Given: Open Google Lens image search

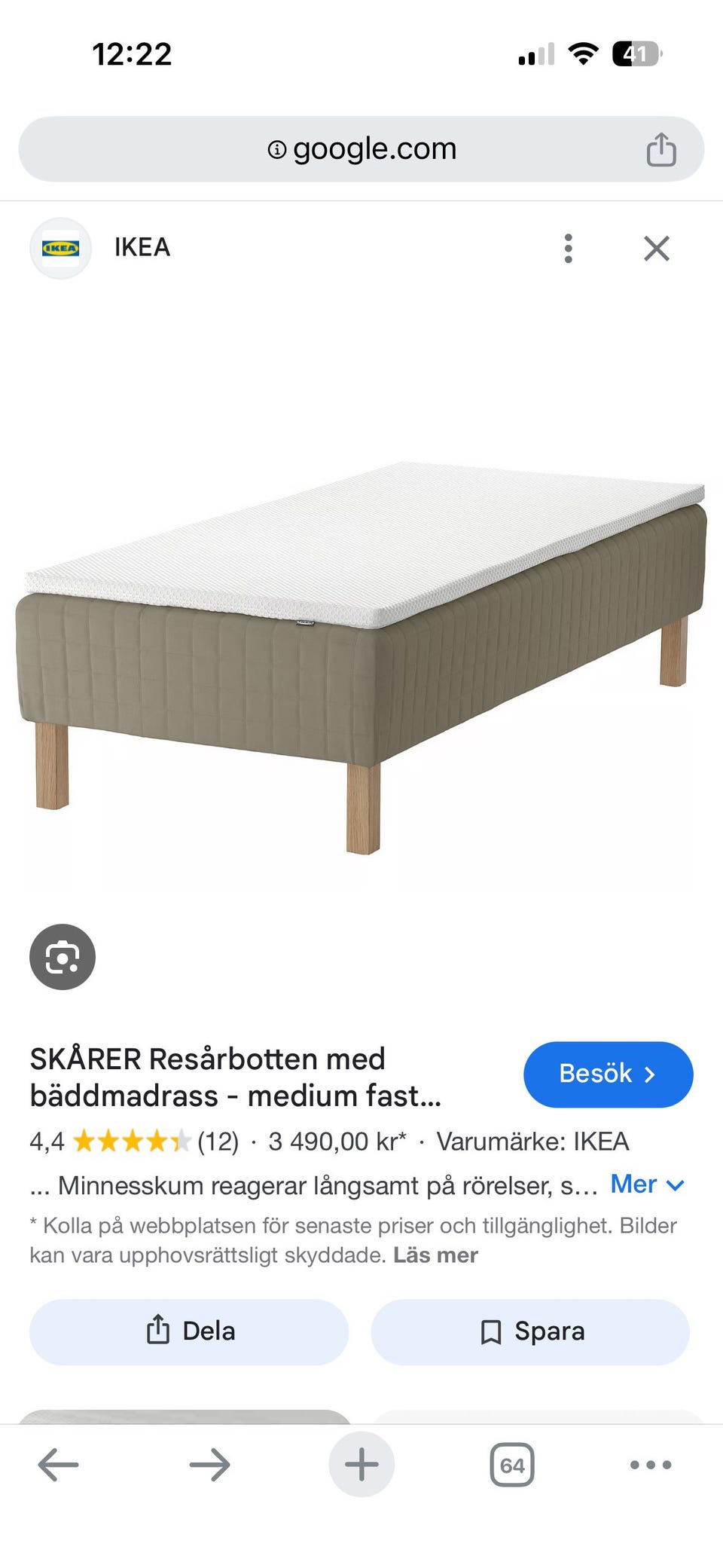Looking at the screenshot, I should (62, 956).
